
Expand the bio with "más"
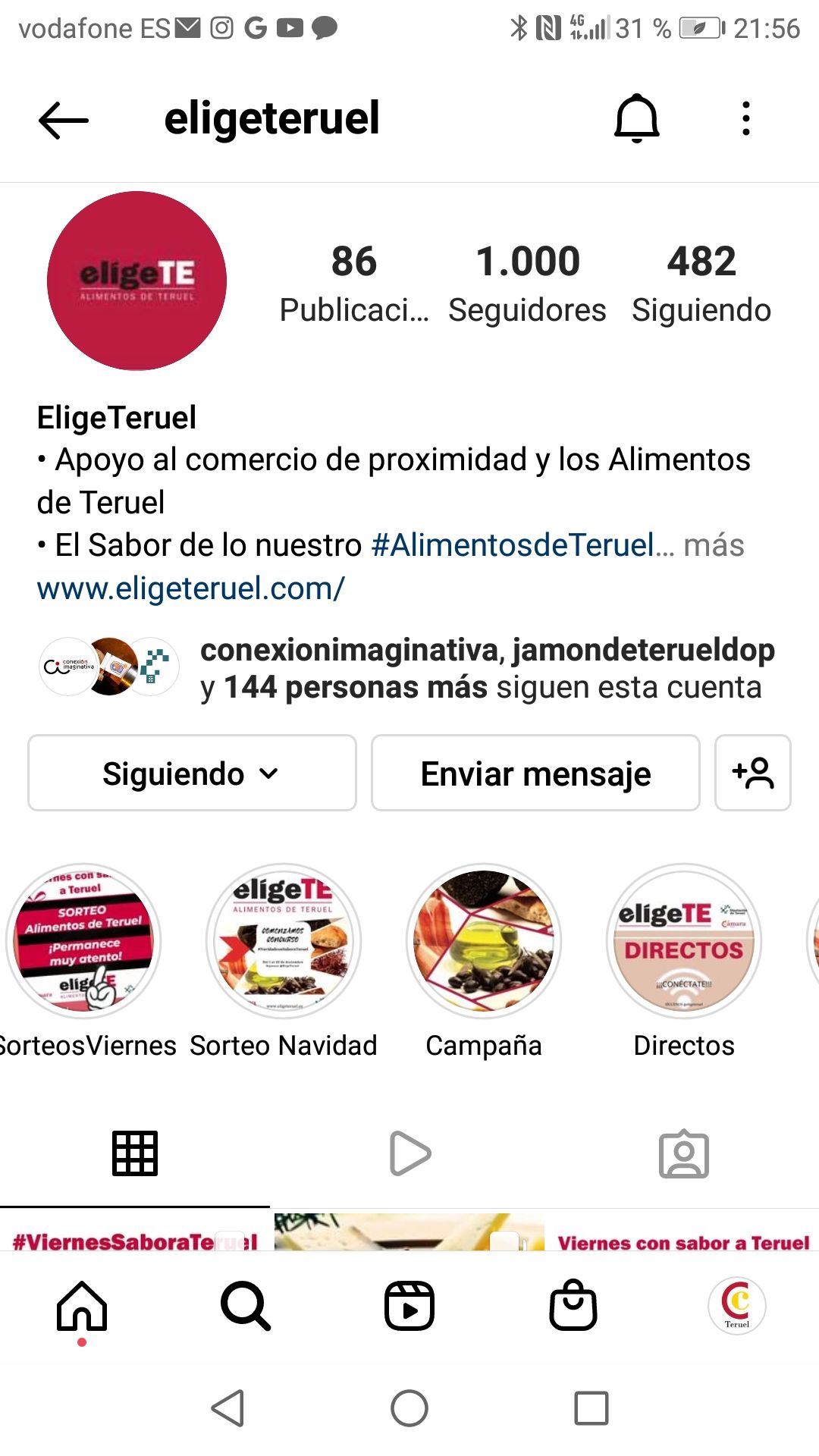(x=714, y=545)
